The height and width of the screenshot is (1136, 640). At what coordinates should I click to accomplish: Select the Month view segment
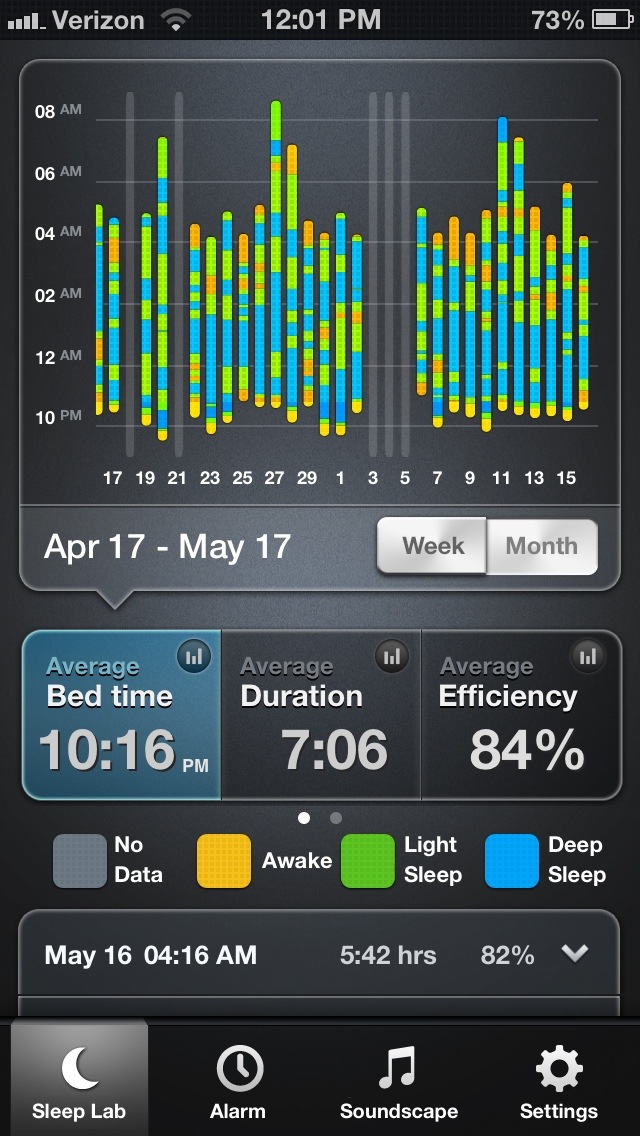(x=541, y=546)
